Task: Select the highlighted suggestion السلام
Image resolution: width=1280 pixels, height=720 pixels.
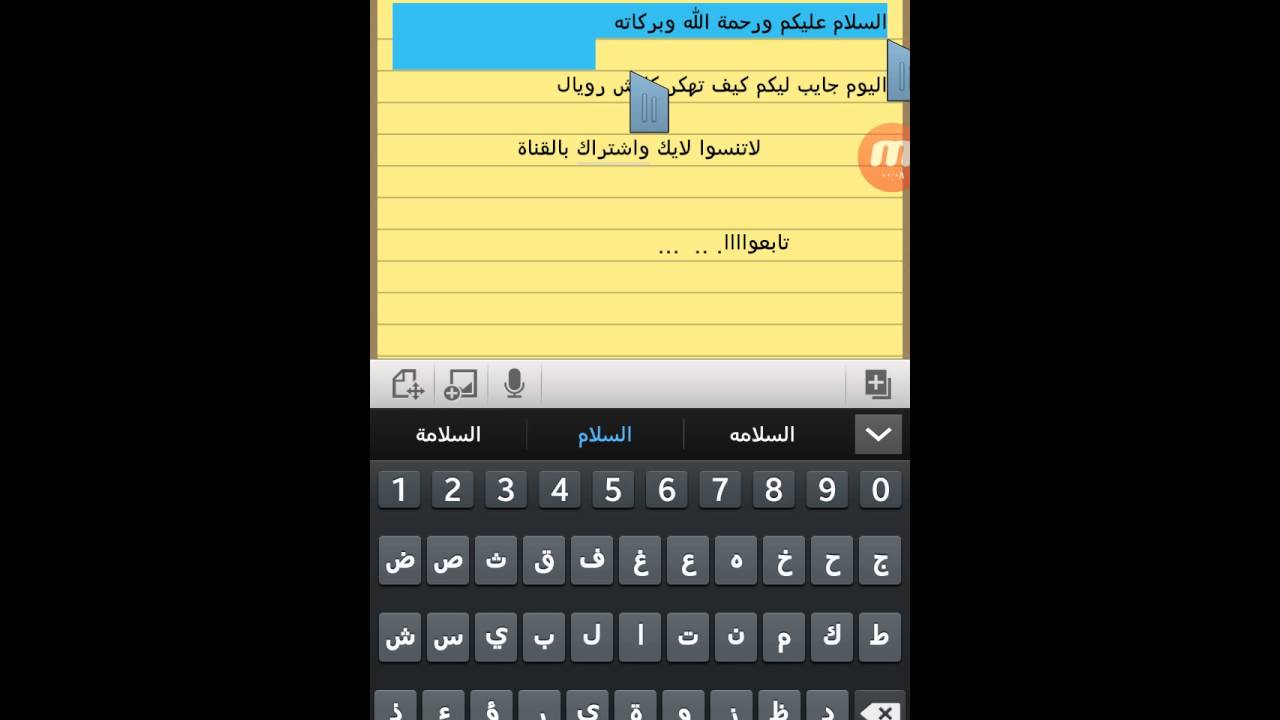Action: click(x=604, y=434)
